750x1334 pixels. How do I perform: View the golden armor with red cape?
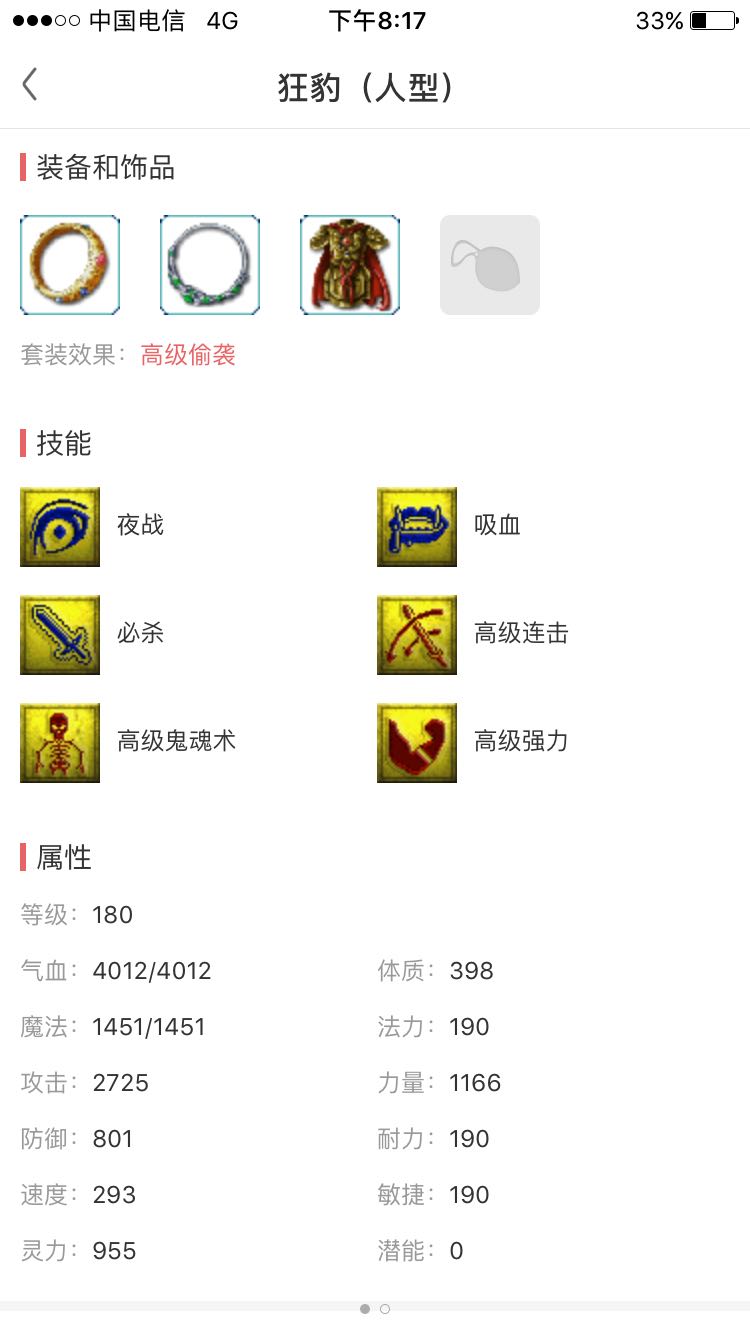coord(350,265)
